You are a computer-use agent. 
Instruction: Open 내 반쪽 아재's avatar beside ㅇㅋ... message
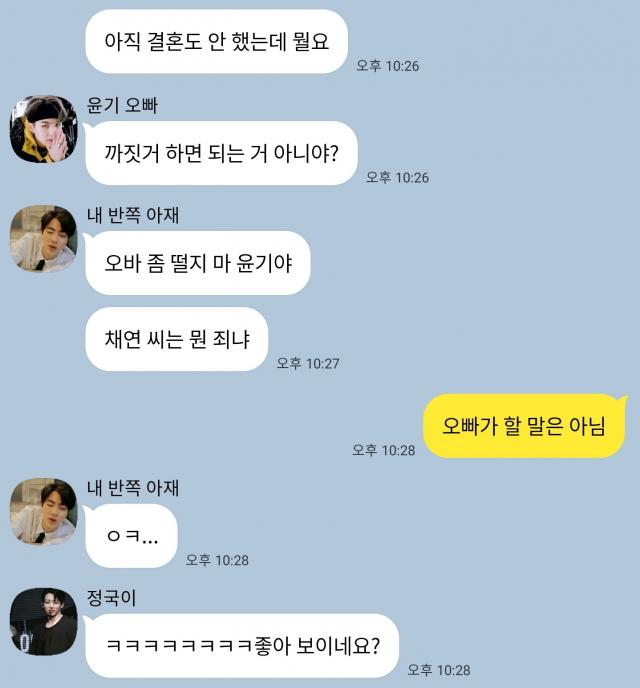coord(43,511)
